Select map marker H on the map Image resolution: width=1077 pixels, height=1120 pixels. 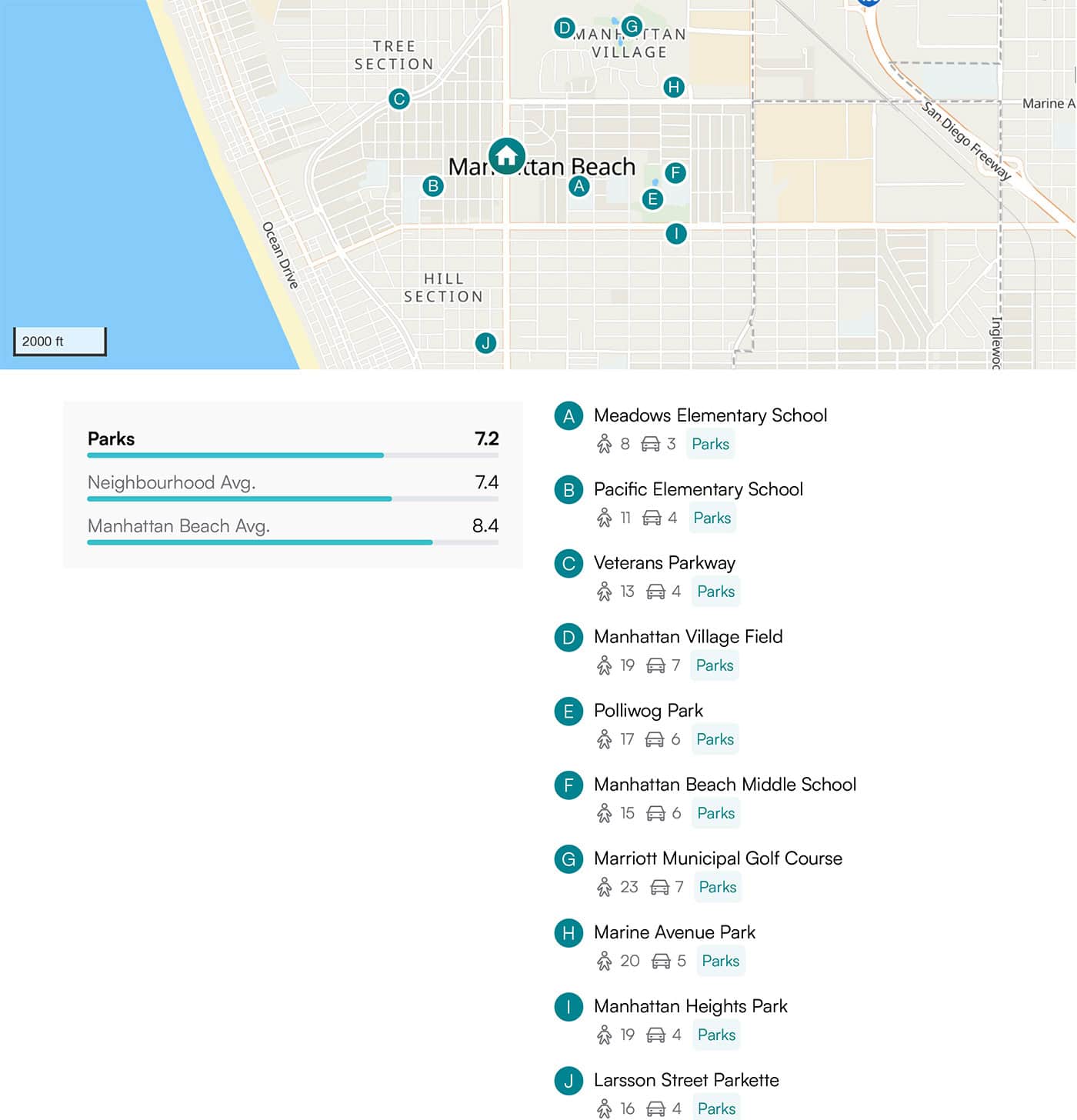(x=674, y=87)
